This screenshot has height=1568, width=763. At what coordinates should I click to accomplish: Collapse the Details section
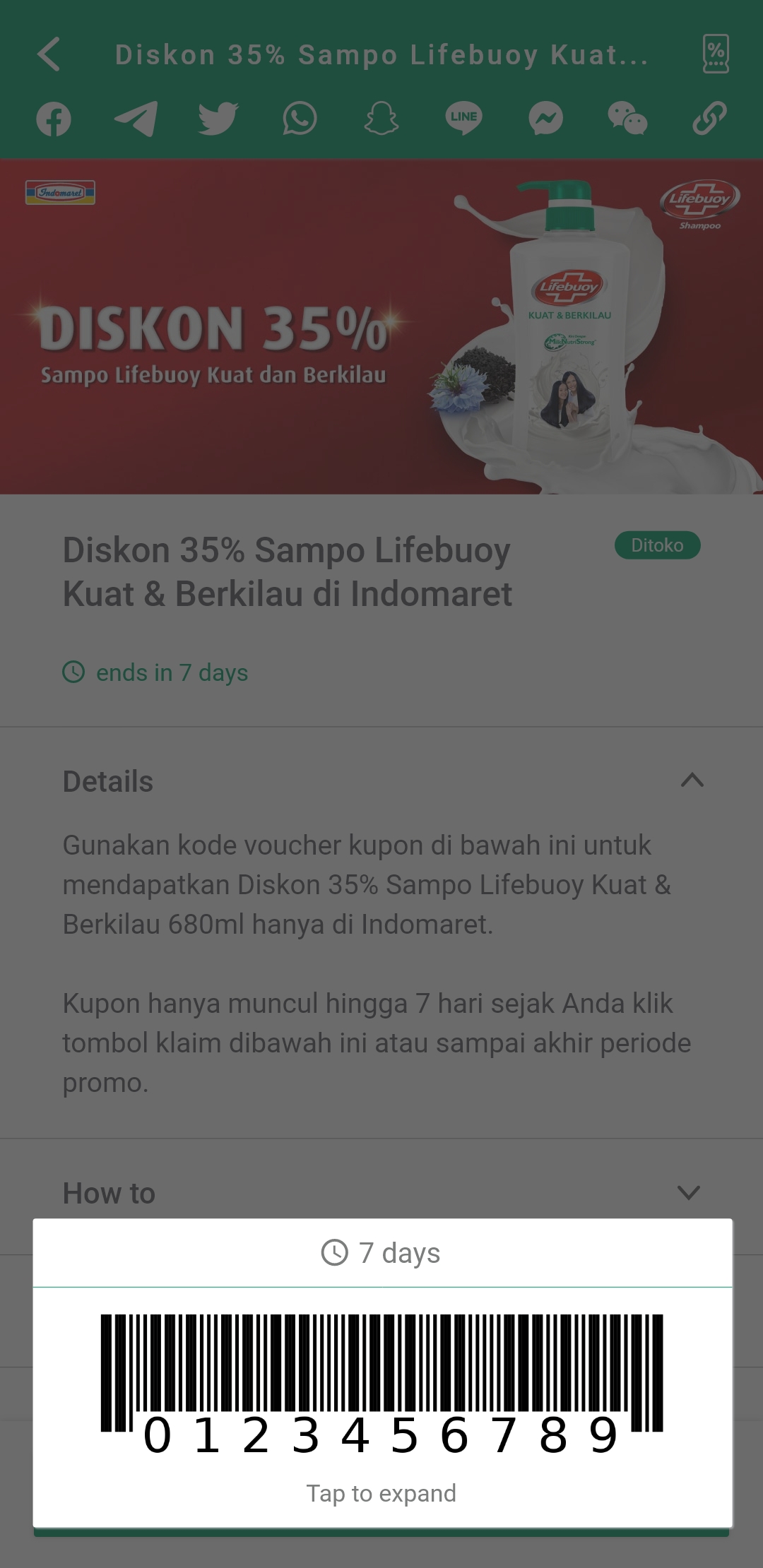click(x=692, y=780)
